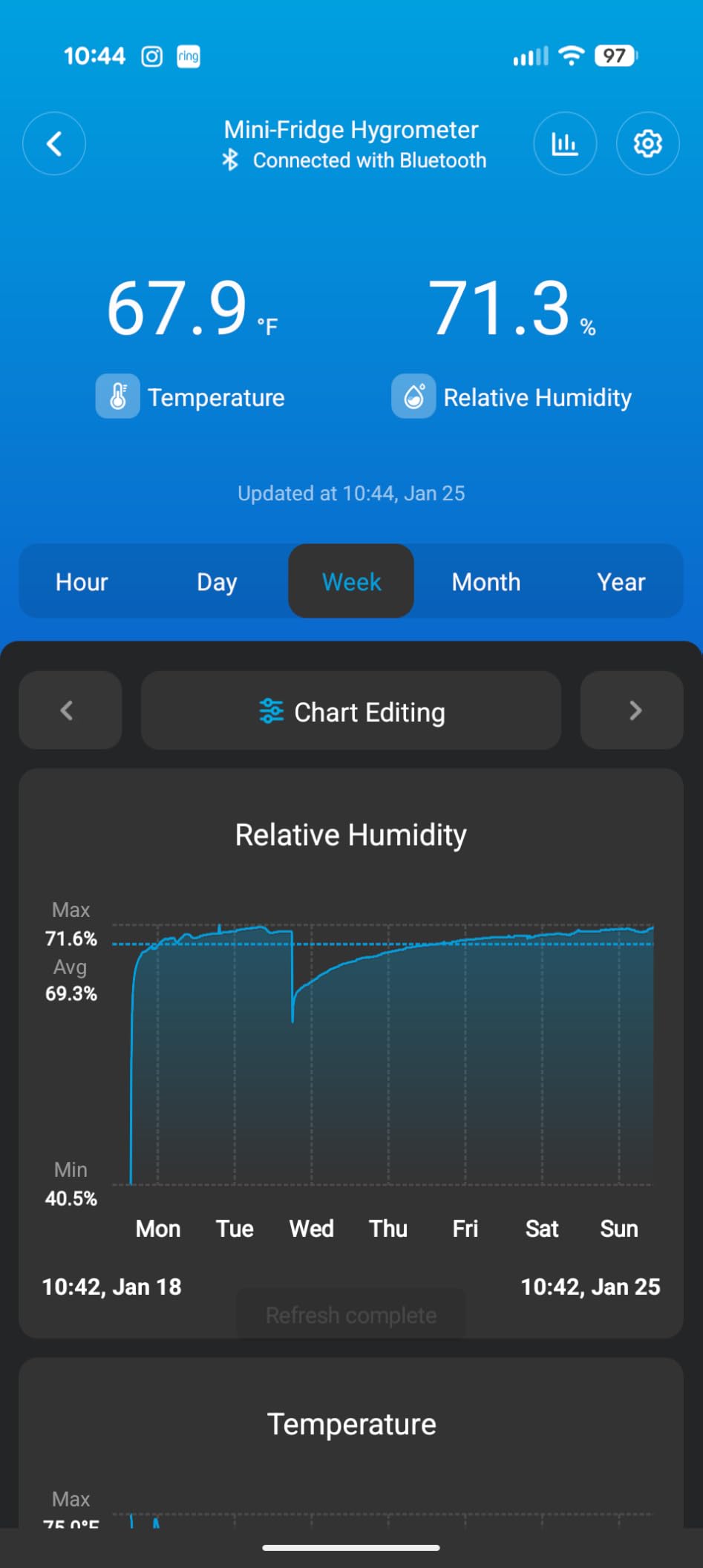Open Chart Editing options
The height and width of the screenshot is (1568, 703).
point(350,710)
